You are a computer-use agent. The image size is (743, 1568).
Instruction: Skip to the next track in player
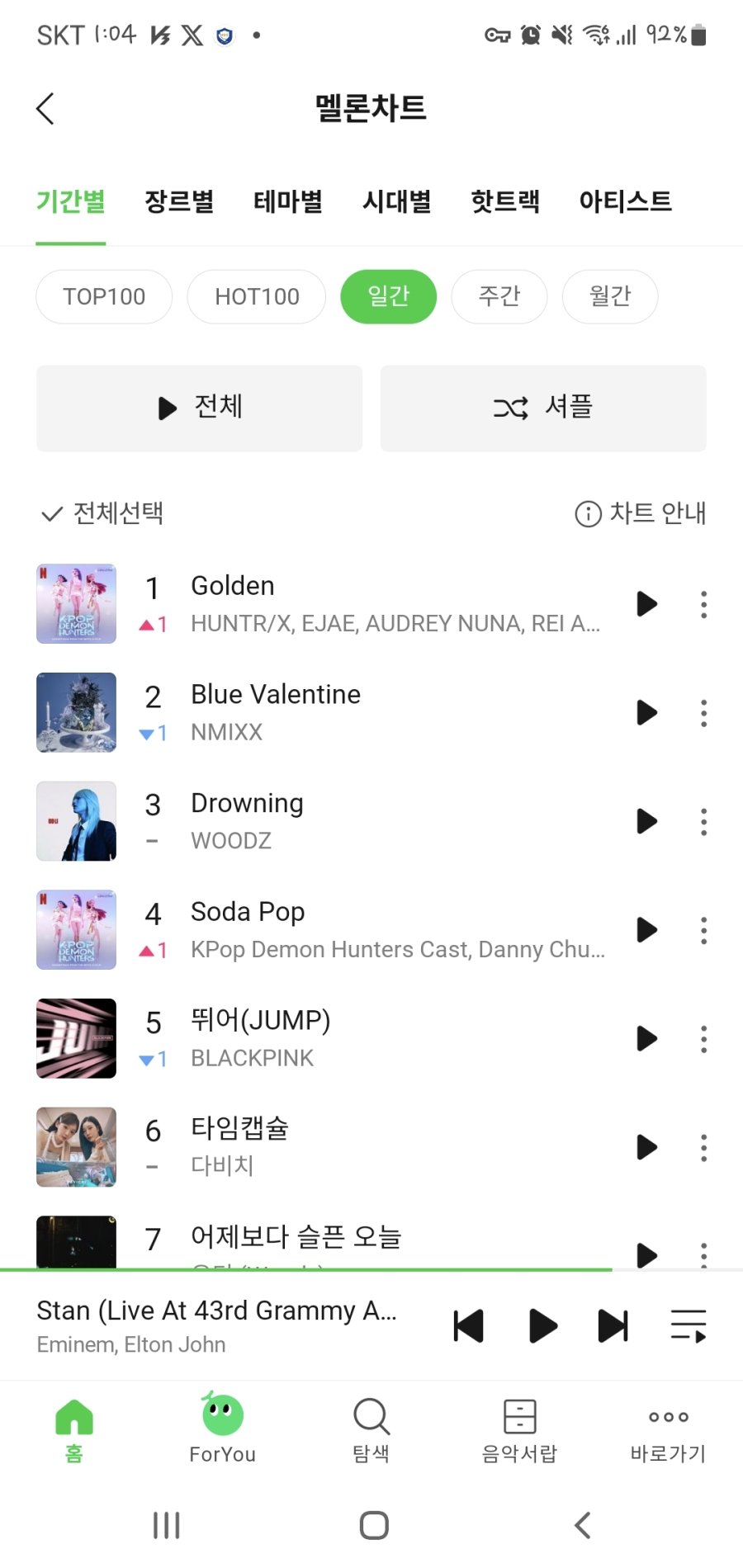613,1326
